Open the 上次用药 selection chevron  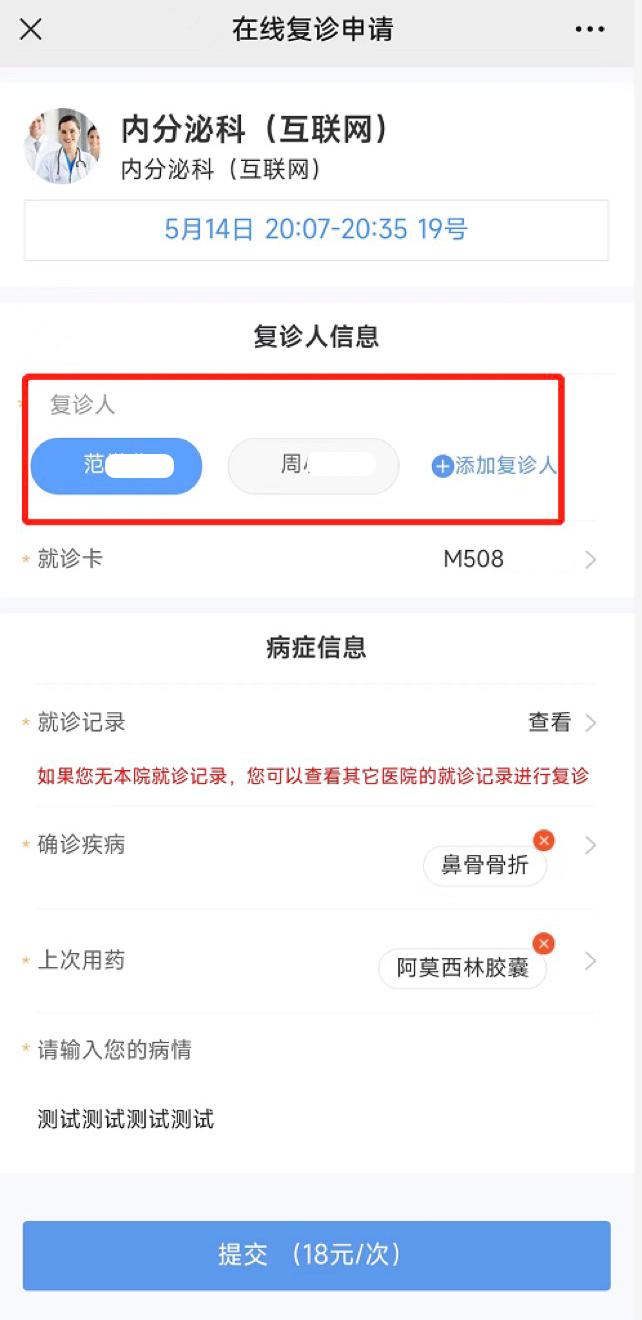click(x=590, y=961)
